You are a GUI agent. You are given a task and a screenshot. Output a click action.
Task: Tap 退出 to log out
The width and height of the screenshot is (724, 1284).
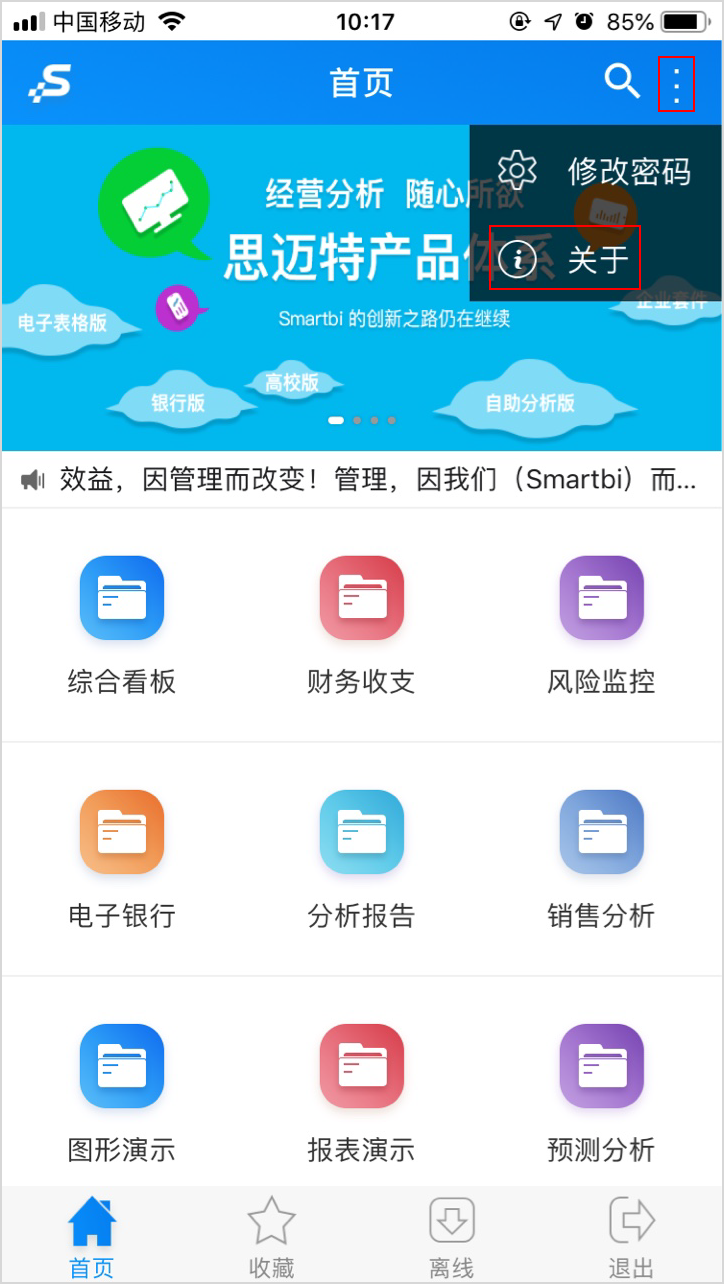631,1237
